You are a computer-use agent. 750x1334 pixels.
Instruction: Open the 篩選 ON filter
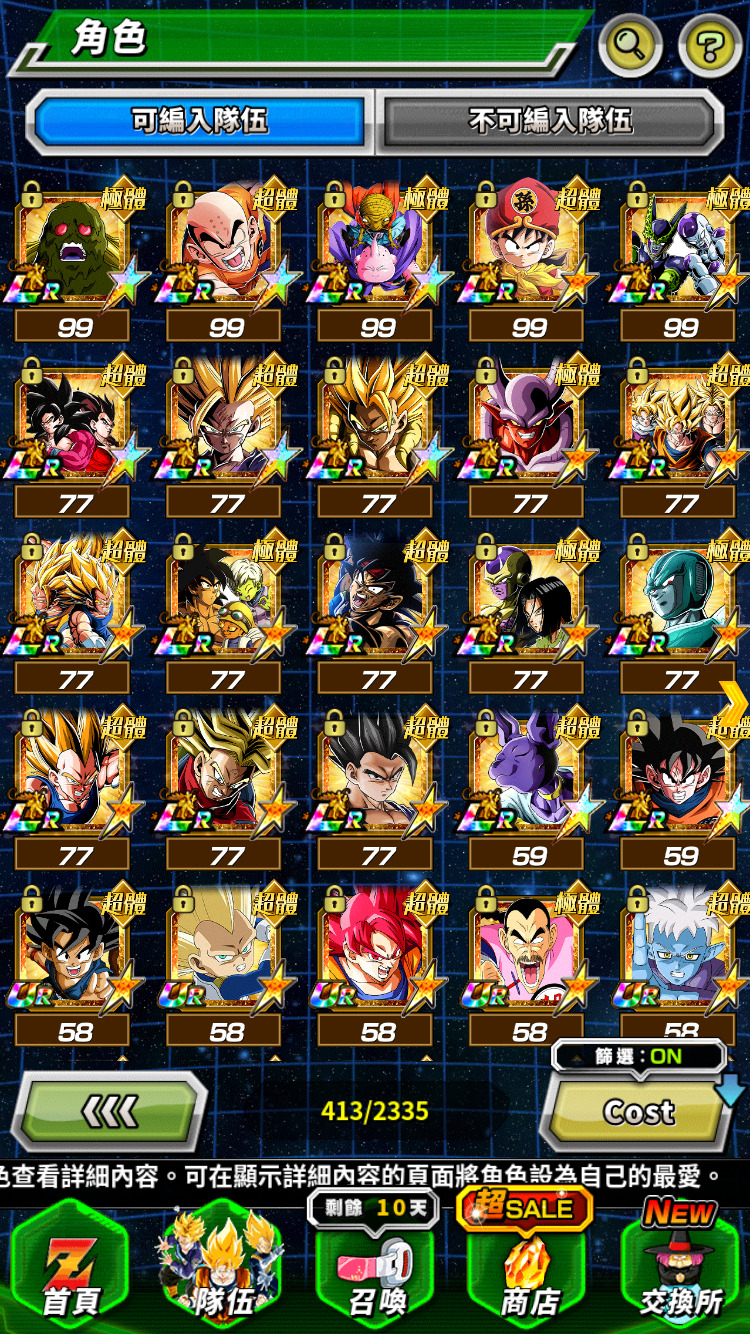tap(640, 1056)
